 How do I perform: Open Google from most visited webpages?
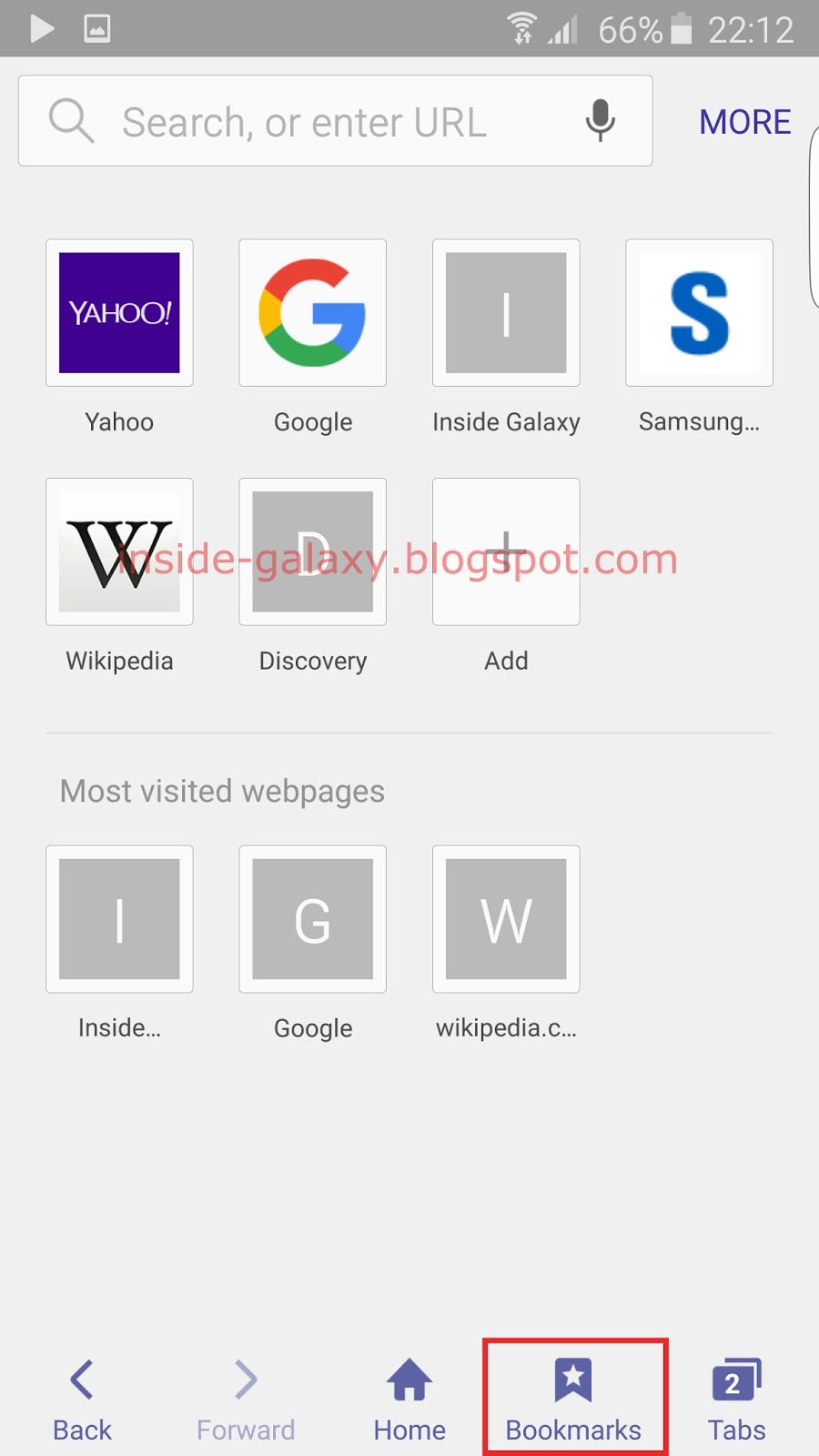coord(312,918)
